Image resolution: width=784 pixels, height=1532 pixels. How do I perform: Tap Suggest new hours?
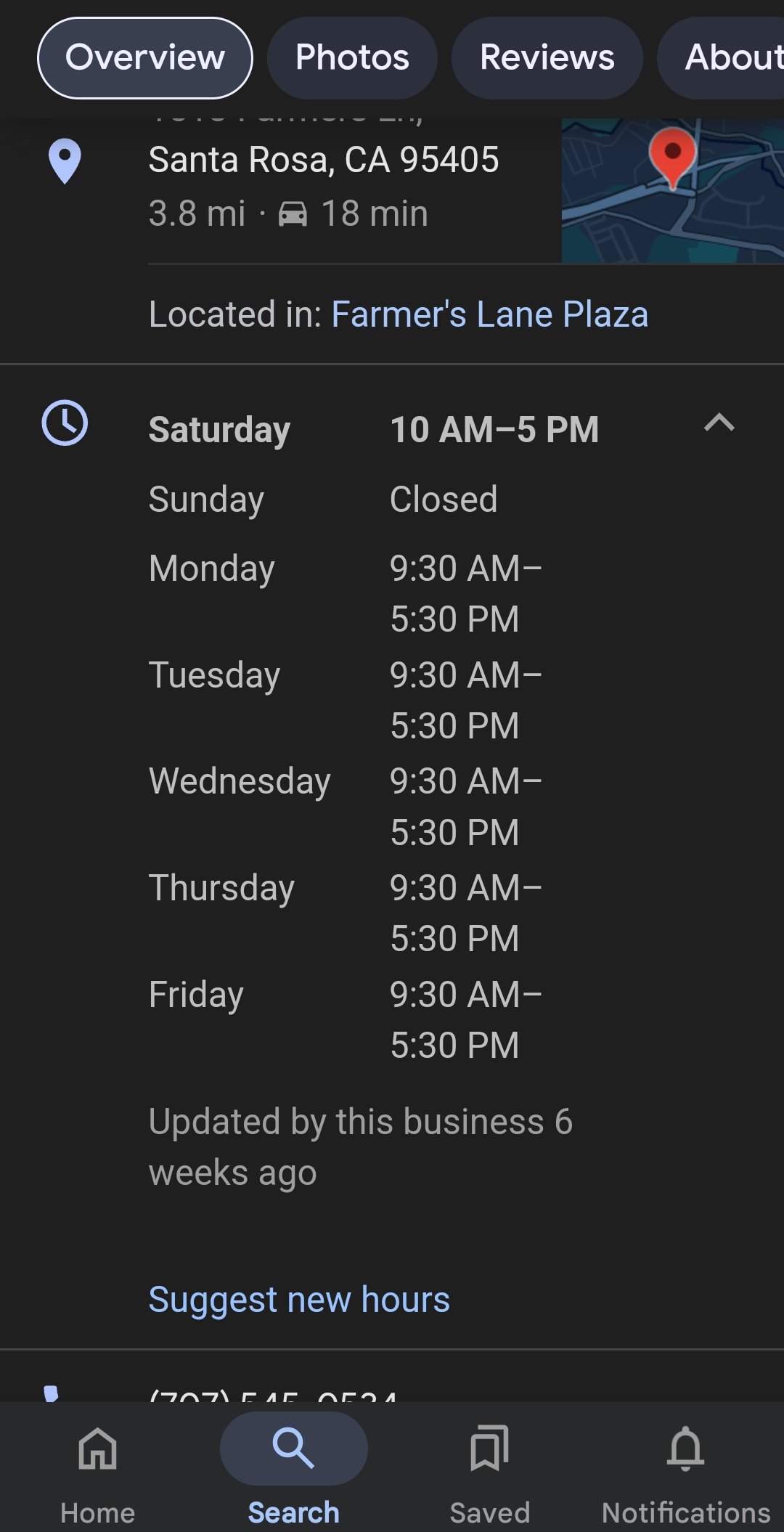pos(299,1300)
